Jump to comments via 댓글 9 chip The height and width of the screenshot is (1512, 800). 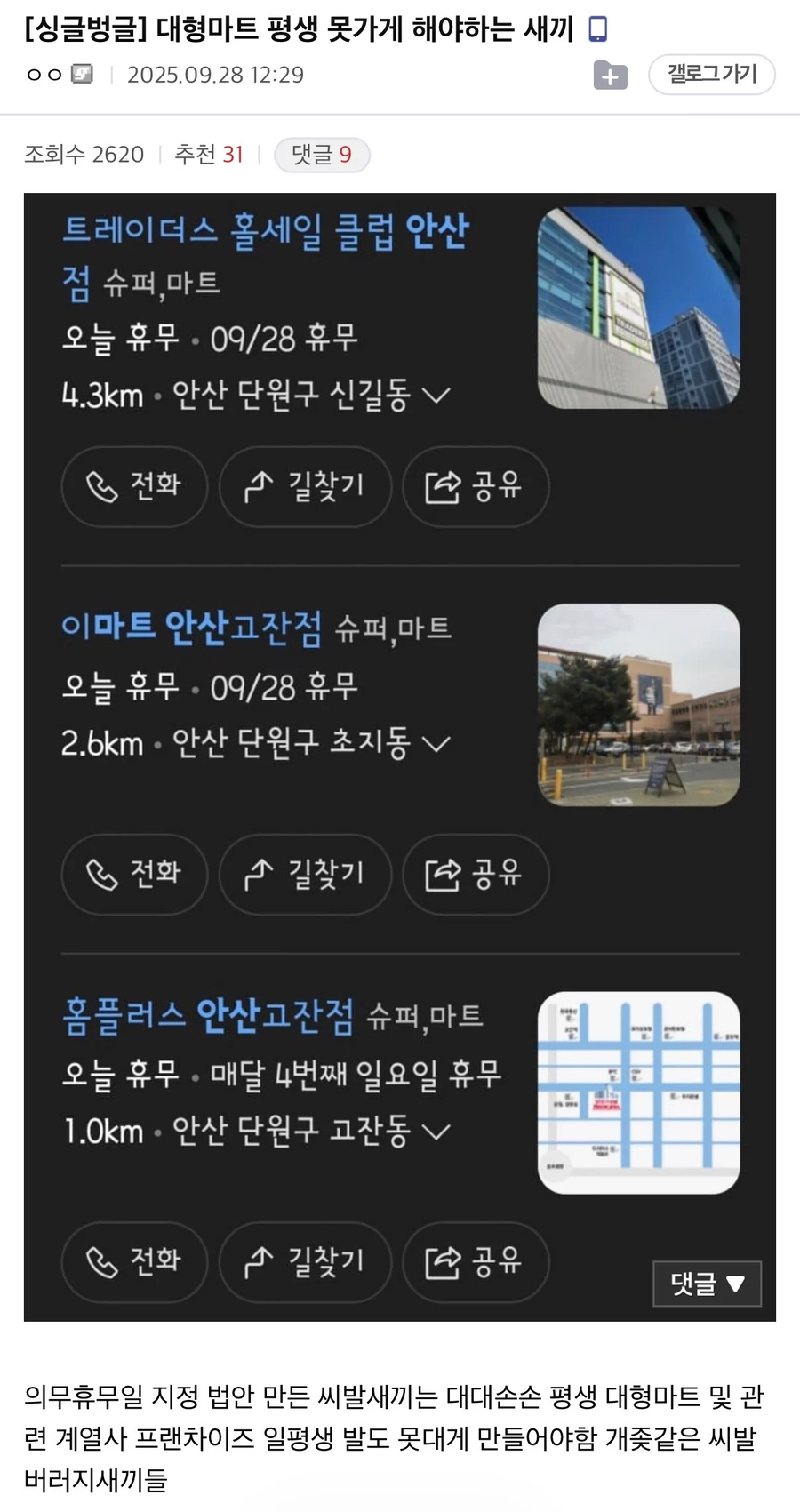click(x=322, y=155)
